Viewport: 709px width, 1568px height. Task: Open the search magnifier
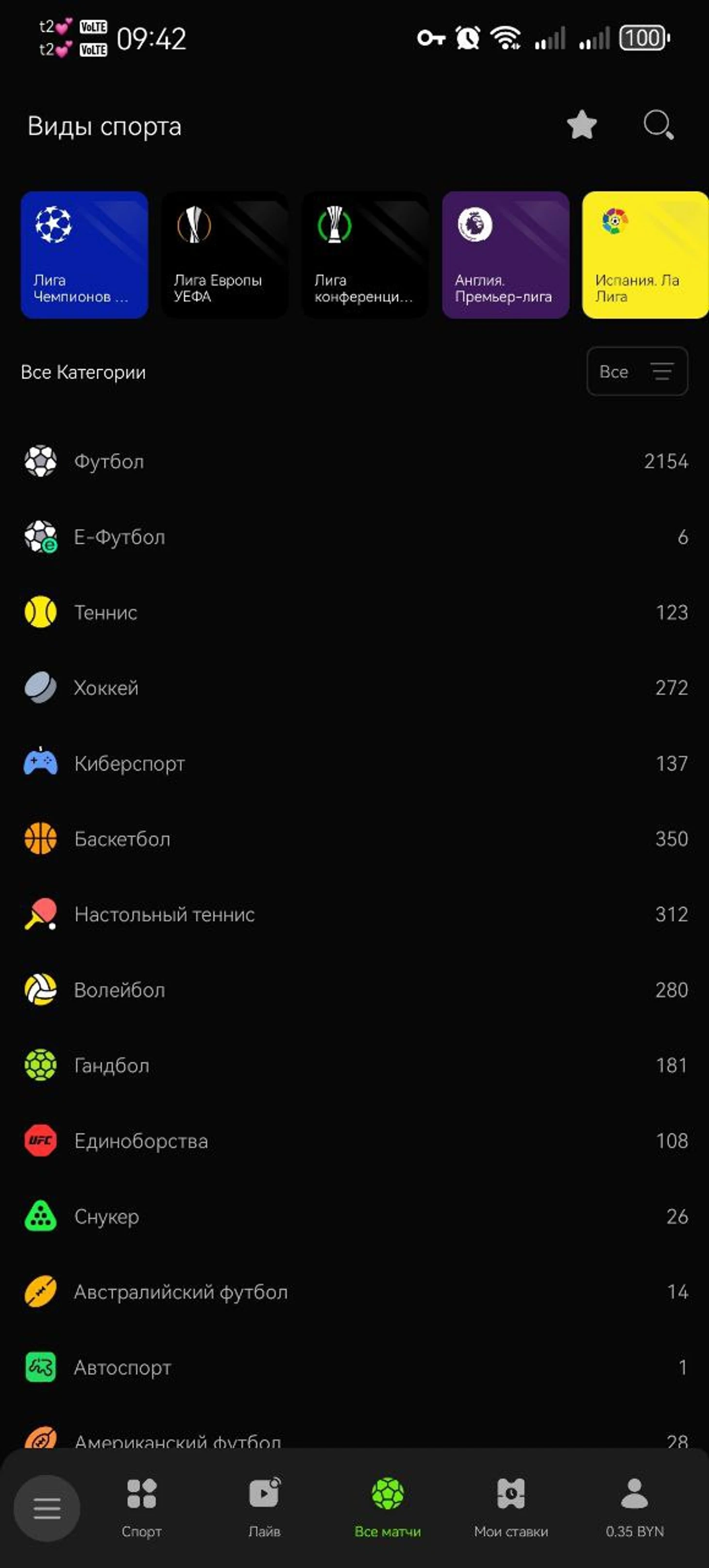658,125
